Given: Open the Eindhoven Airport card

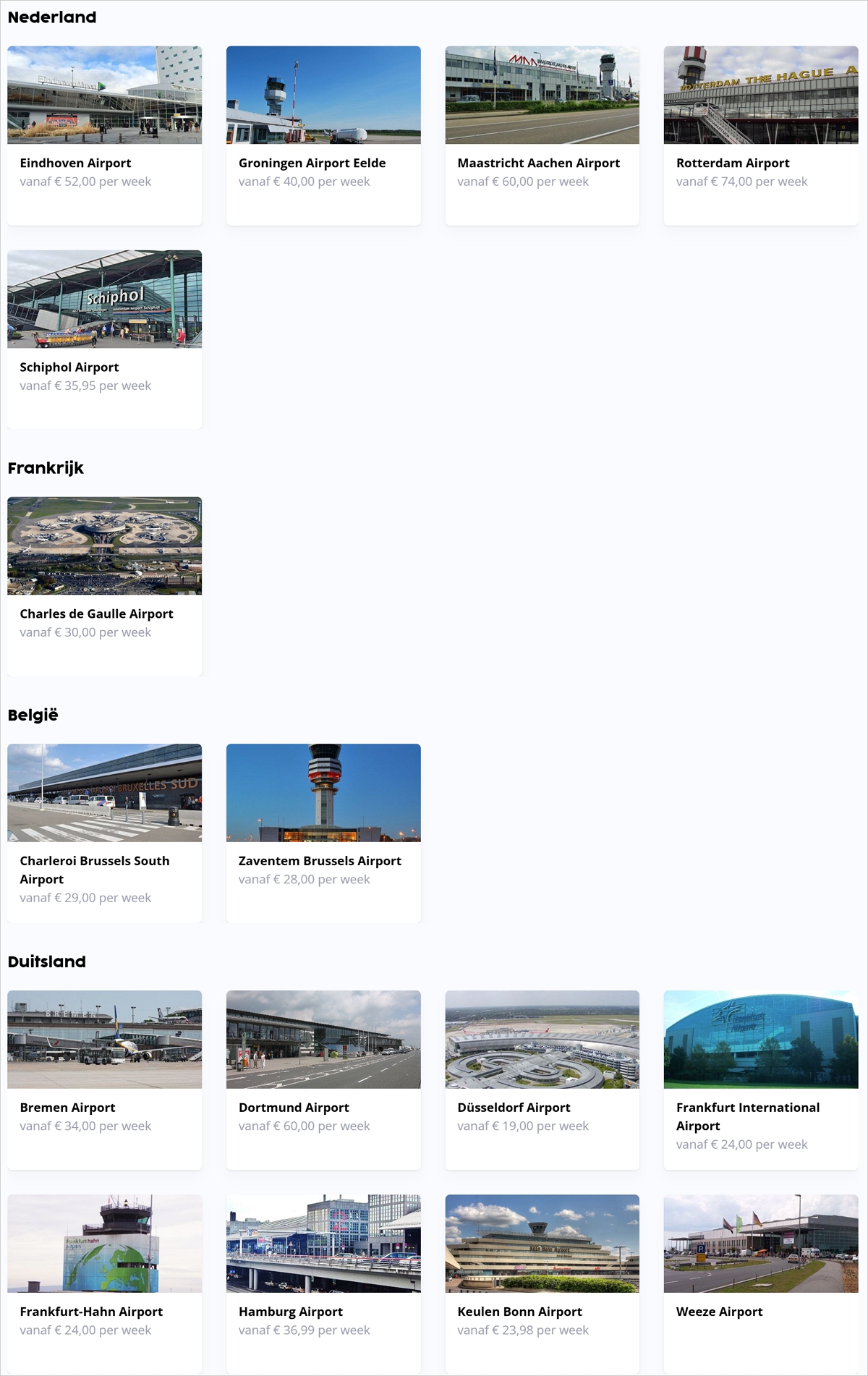Looking at the screenshot, I should click(104, 136).
